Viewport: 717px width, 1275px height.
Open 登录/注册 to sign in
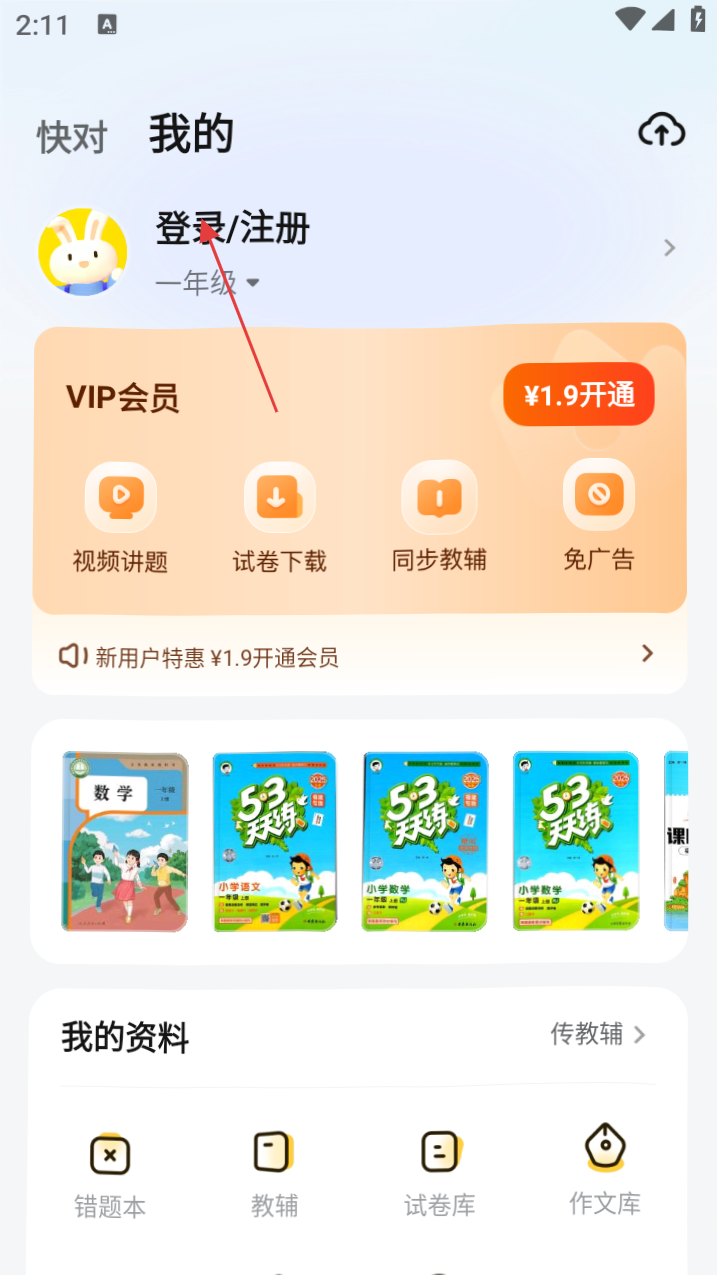point(233,230)
